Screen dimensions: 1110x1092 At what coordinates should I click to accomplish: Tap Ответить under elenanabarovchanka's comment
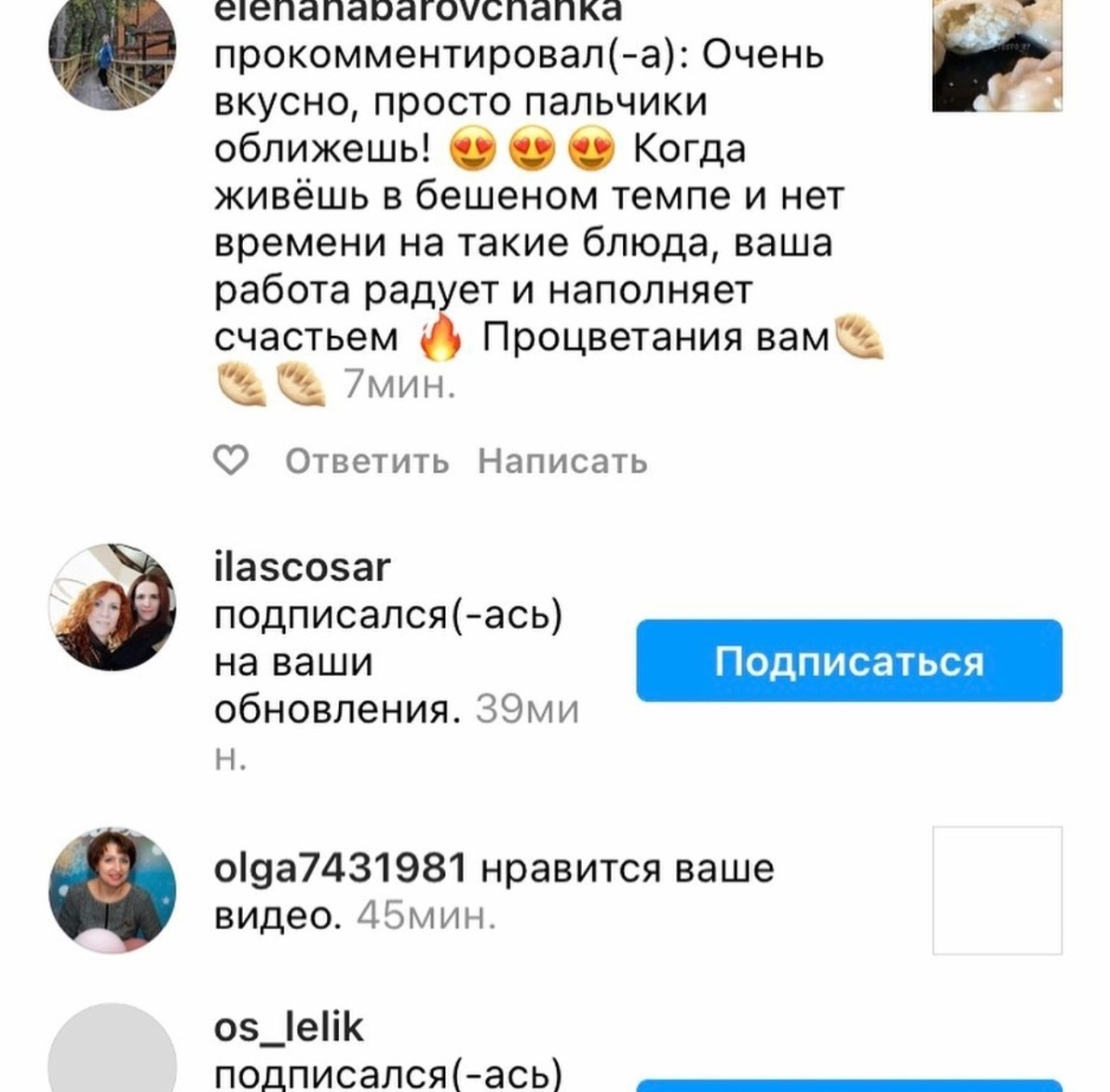pyautogui.click(x=367, y=462)
